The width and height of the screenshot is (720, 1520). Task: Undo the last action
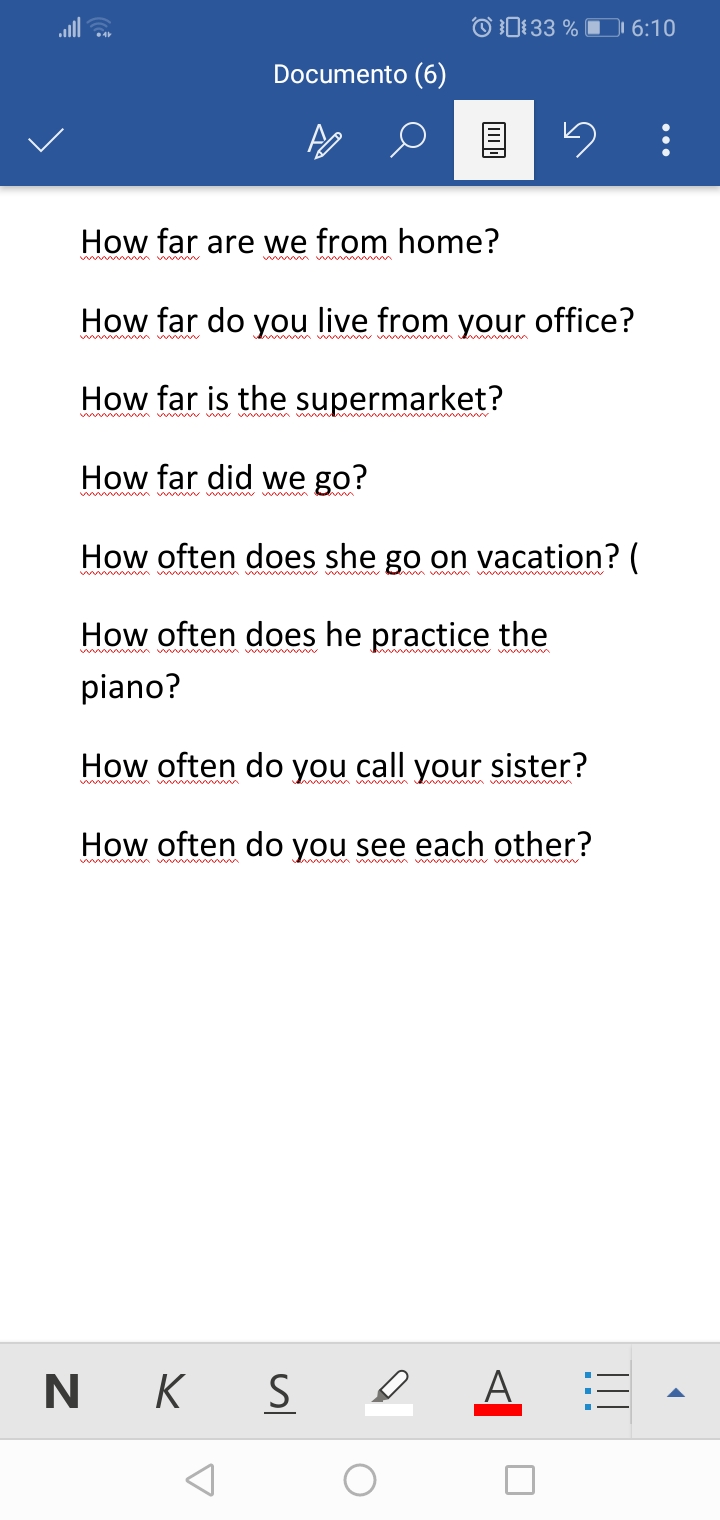tap(580, 141)
